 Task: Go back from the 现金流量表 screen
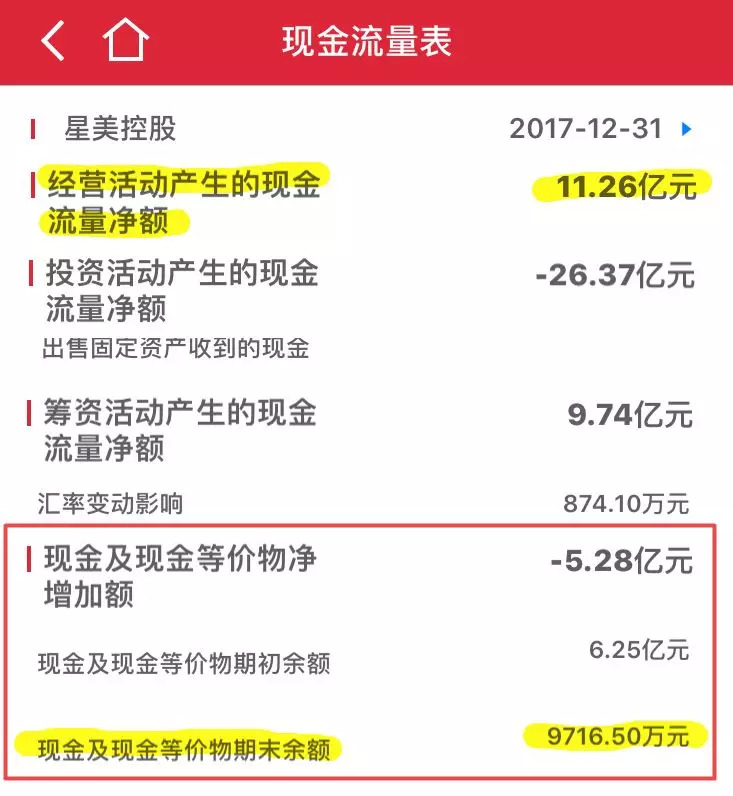point(52,42)
